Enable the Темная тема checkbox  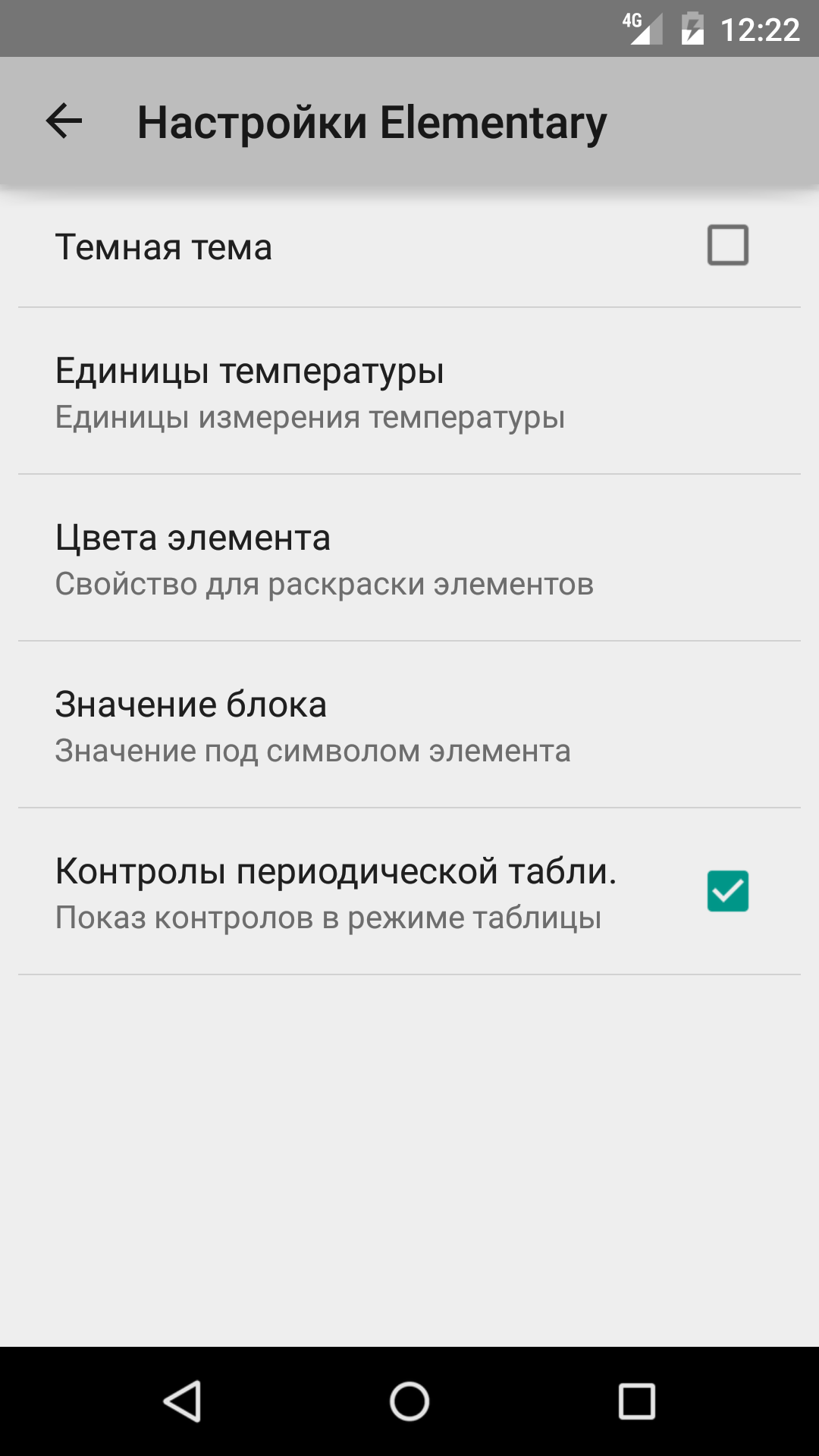tap(727, 245)
